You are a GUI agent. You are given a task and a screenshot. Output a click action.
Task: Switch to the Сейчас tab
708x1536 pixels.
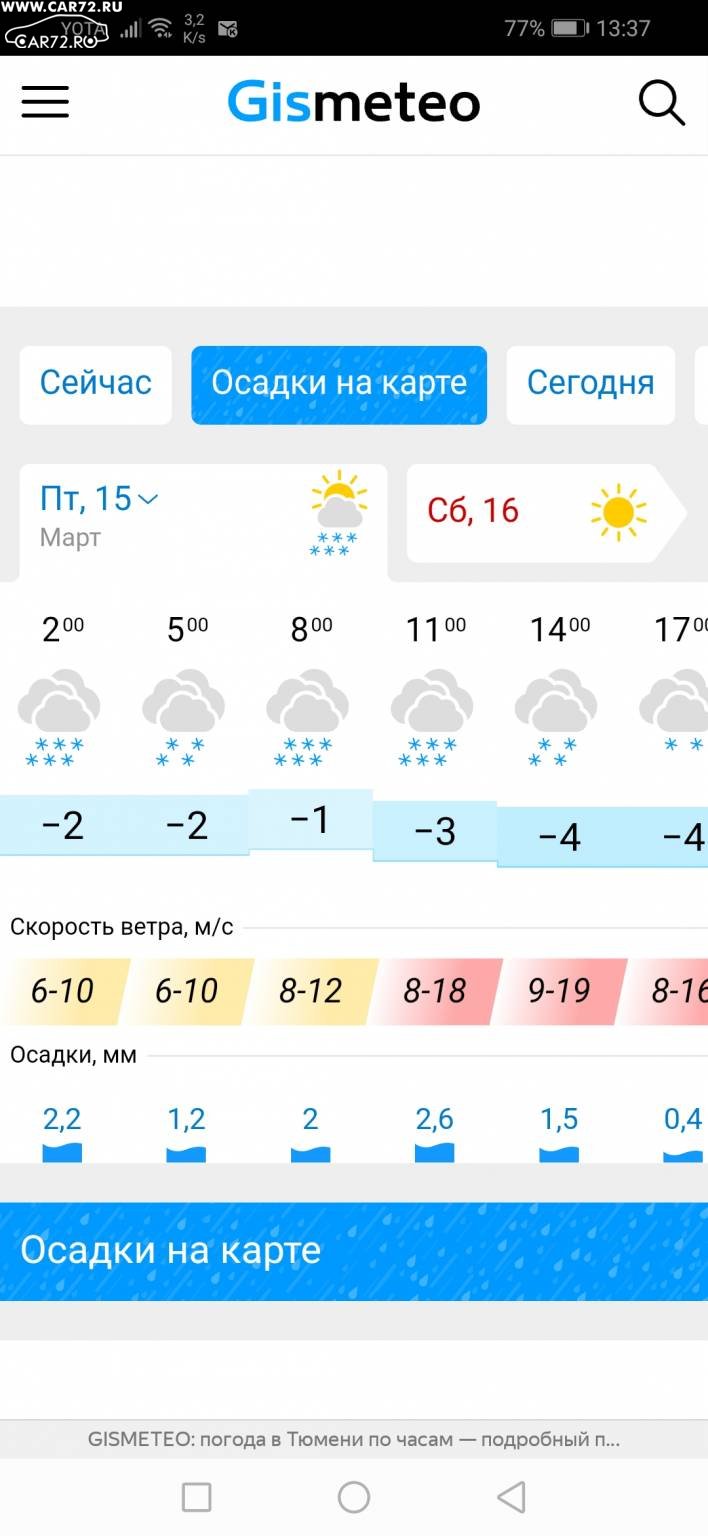pos(96,384)
